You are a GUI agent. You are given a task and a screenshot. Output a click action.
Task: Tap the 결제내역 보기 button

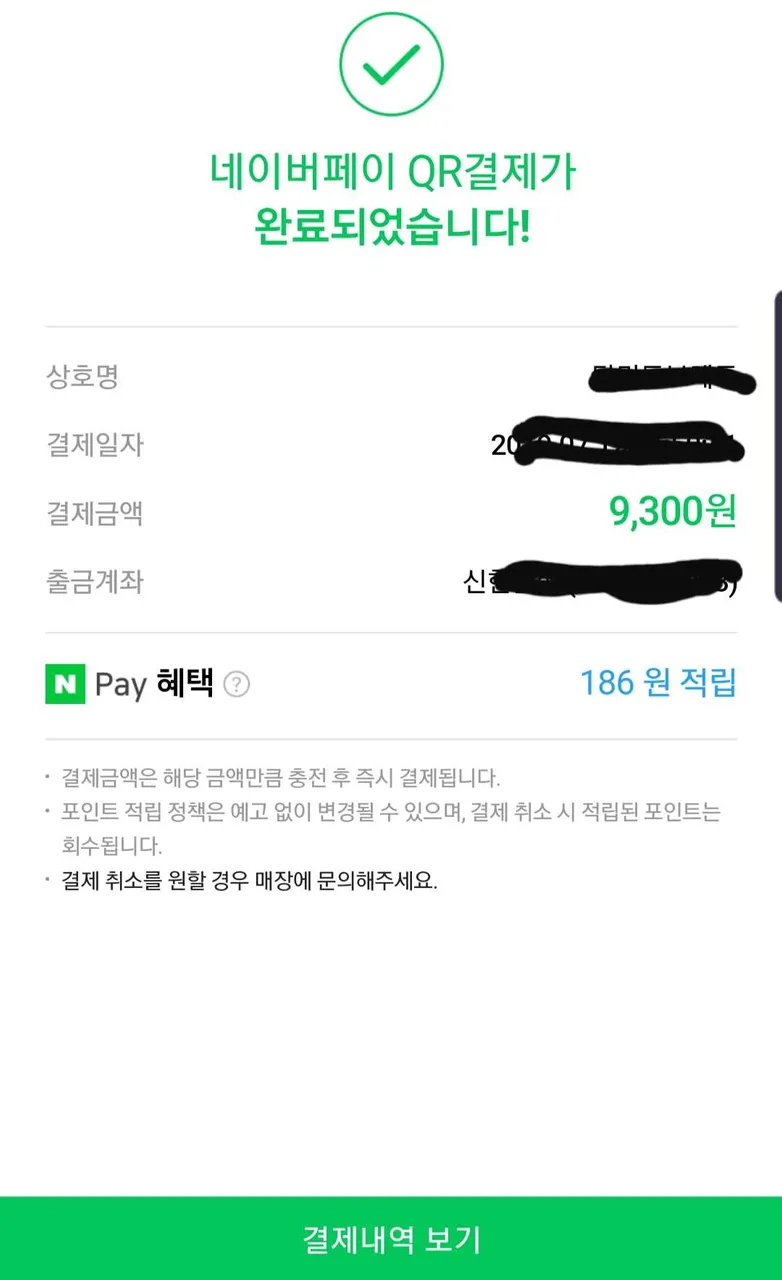click(391, 1239)
